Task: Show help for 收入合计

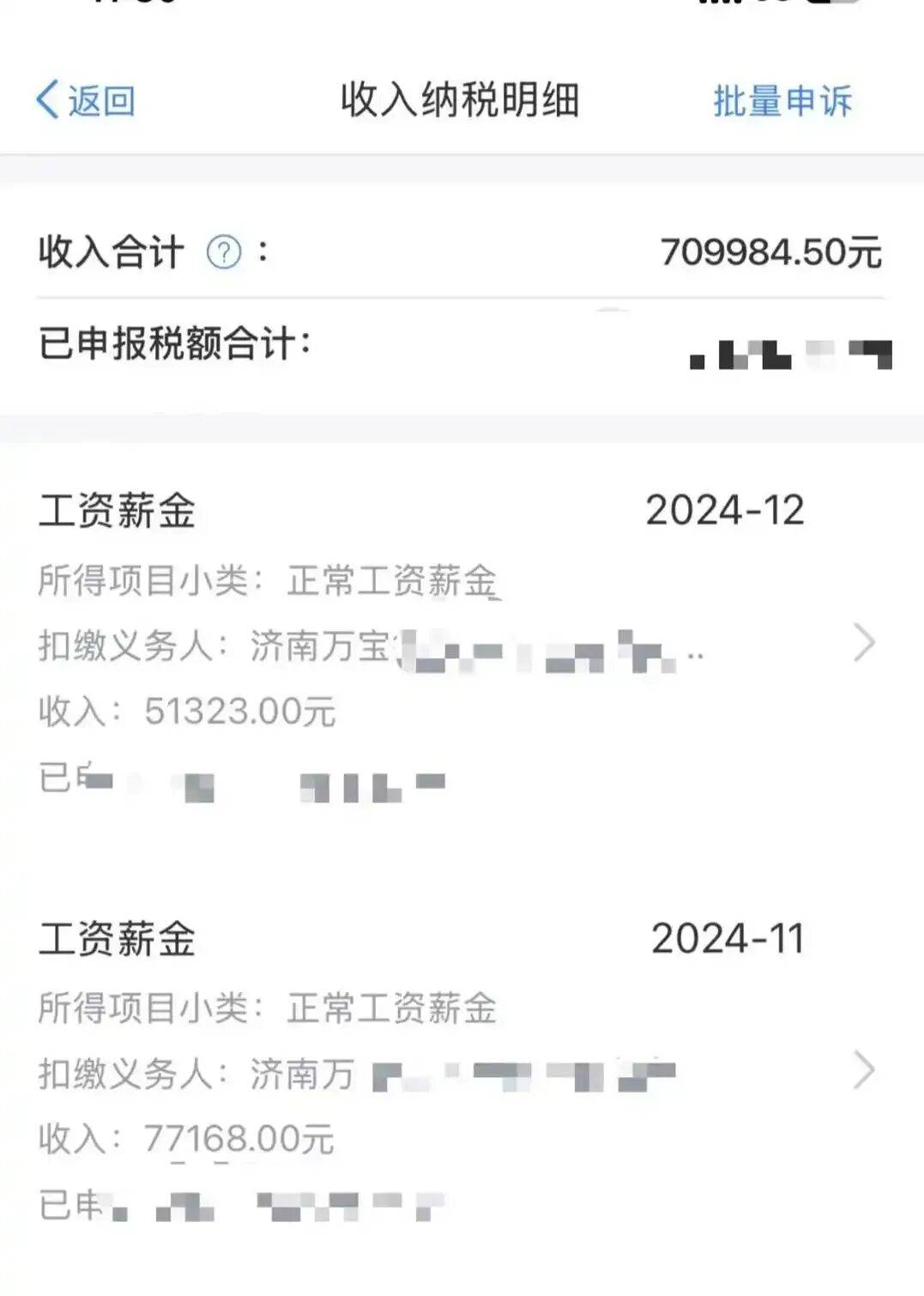Action: click(x=224, y=252)
